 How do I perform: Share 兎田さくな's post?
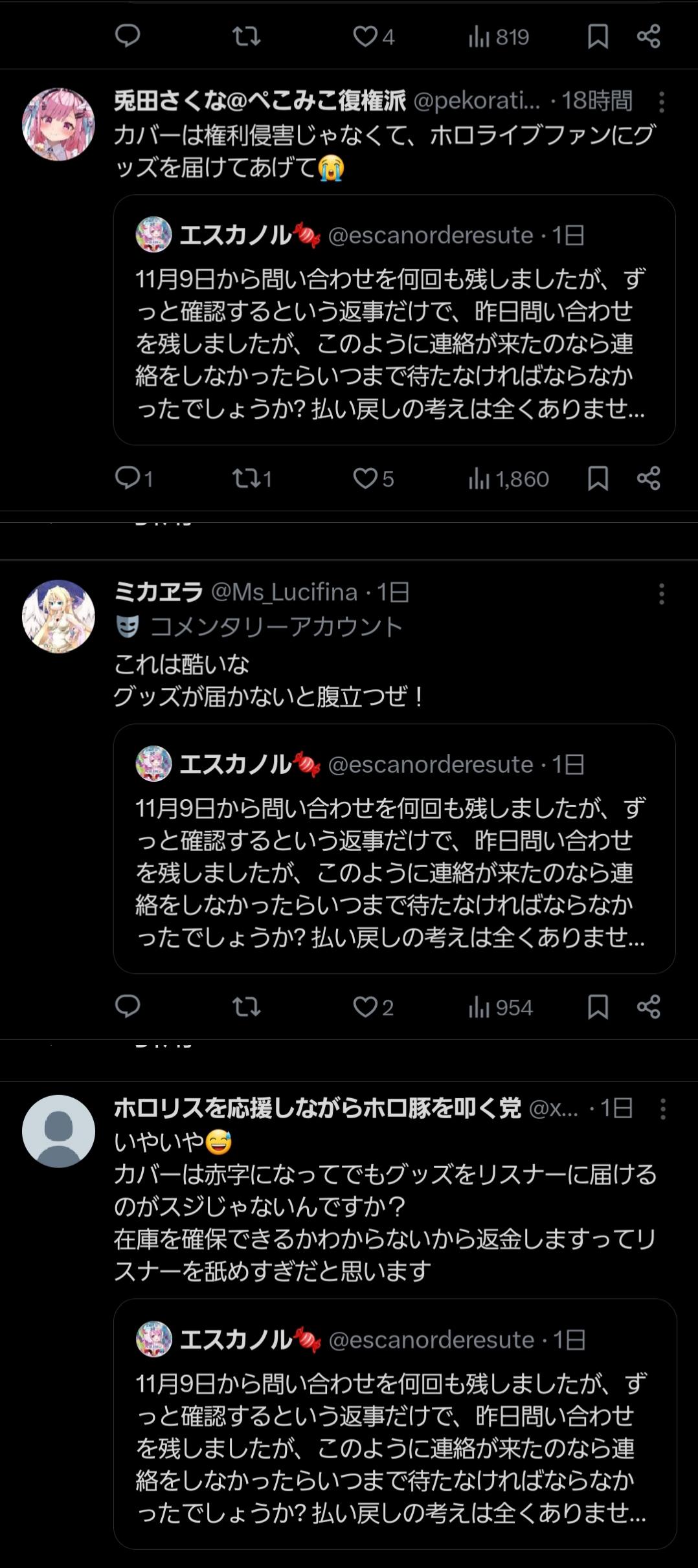tap(648, 479)
